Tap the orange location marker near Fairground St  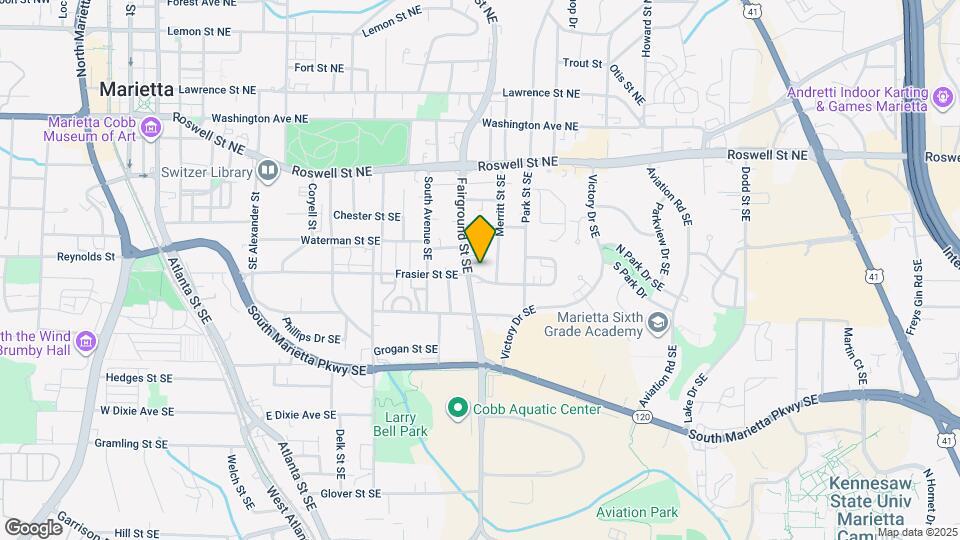(480, 239)
